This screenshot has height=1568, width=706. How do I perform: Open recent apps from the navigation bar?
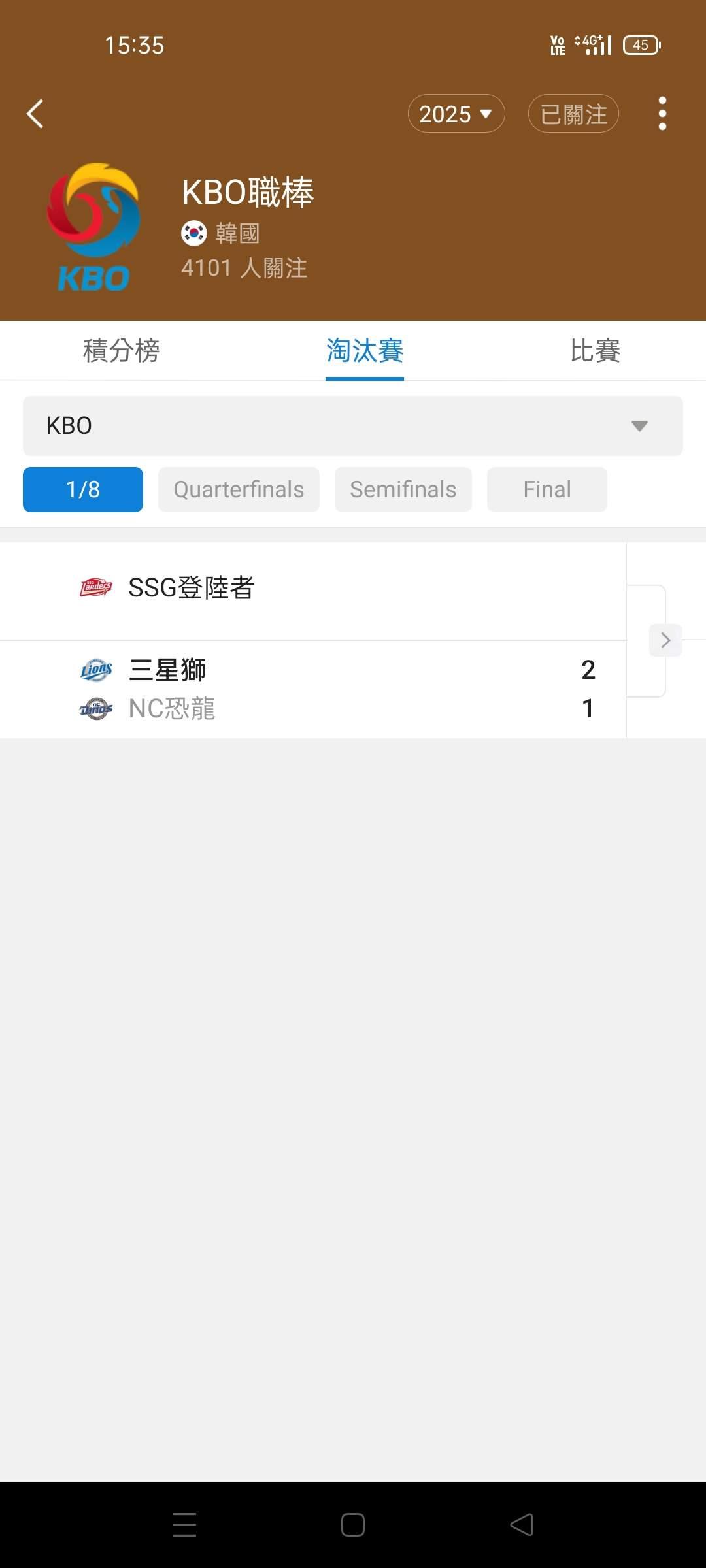tap(184, 1525)
